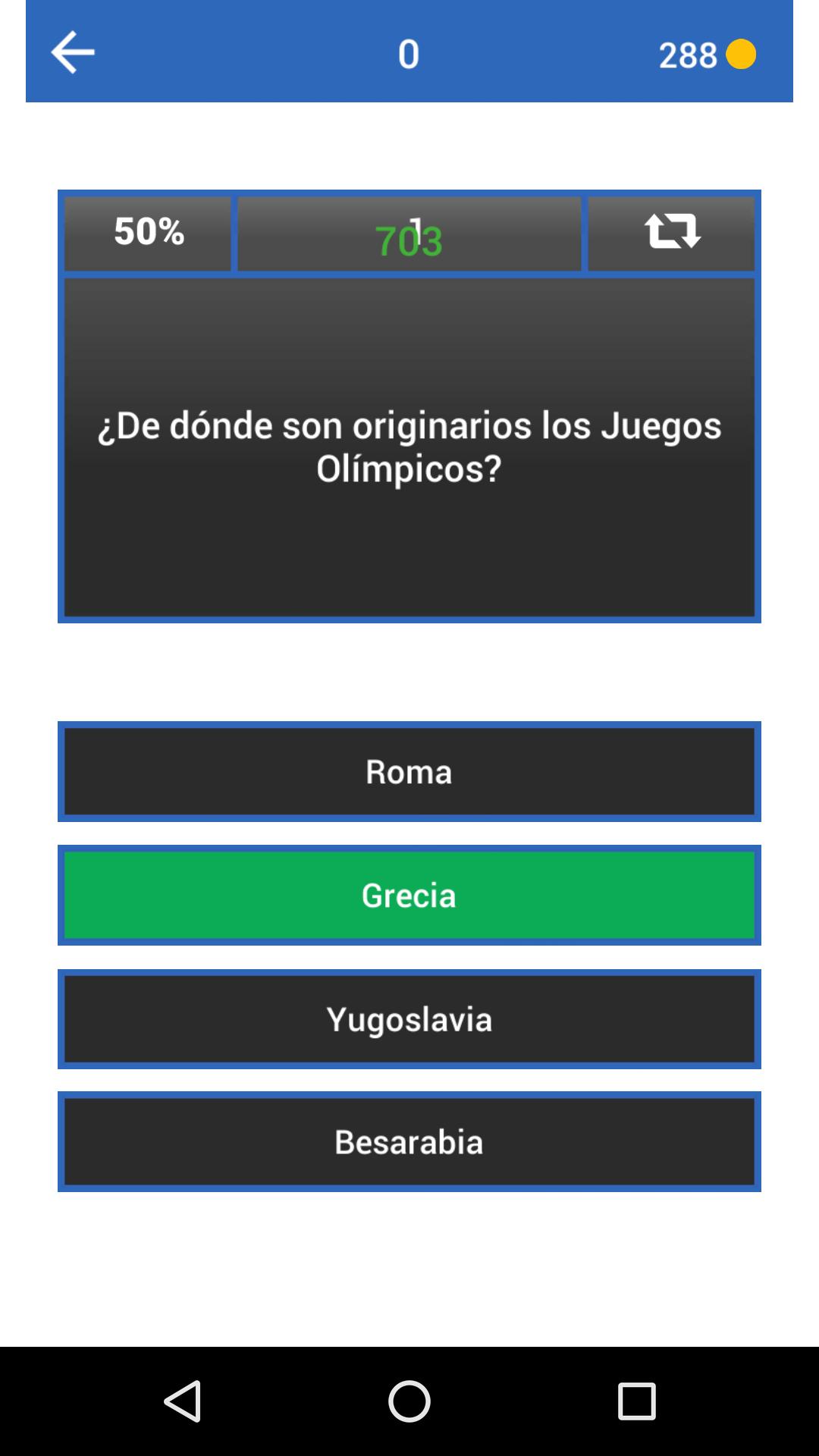Open recent apps from the navigation bar
Image resolution: width=819 pixels, height=1456 pixels.
(636, 1401)
